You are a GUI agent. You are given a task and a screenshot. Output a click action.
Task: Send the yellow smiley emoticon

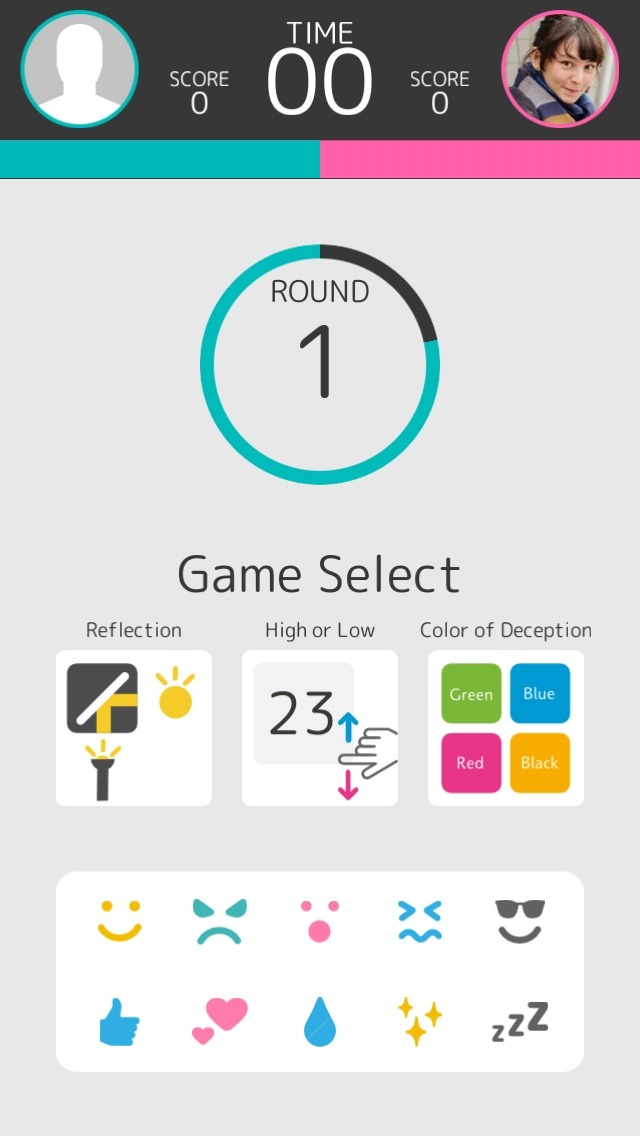click(120, 921)
